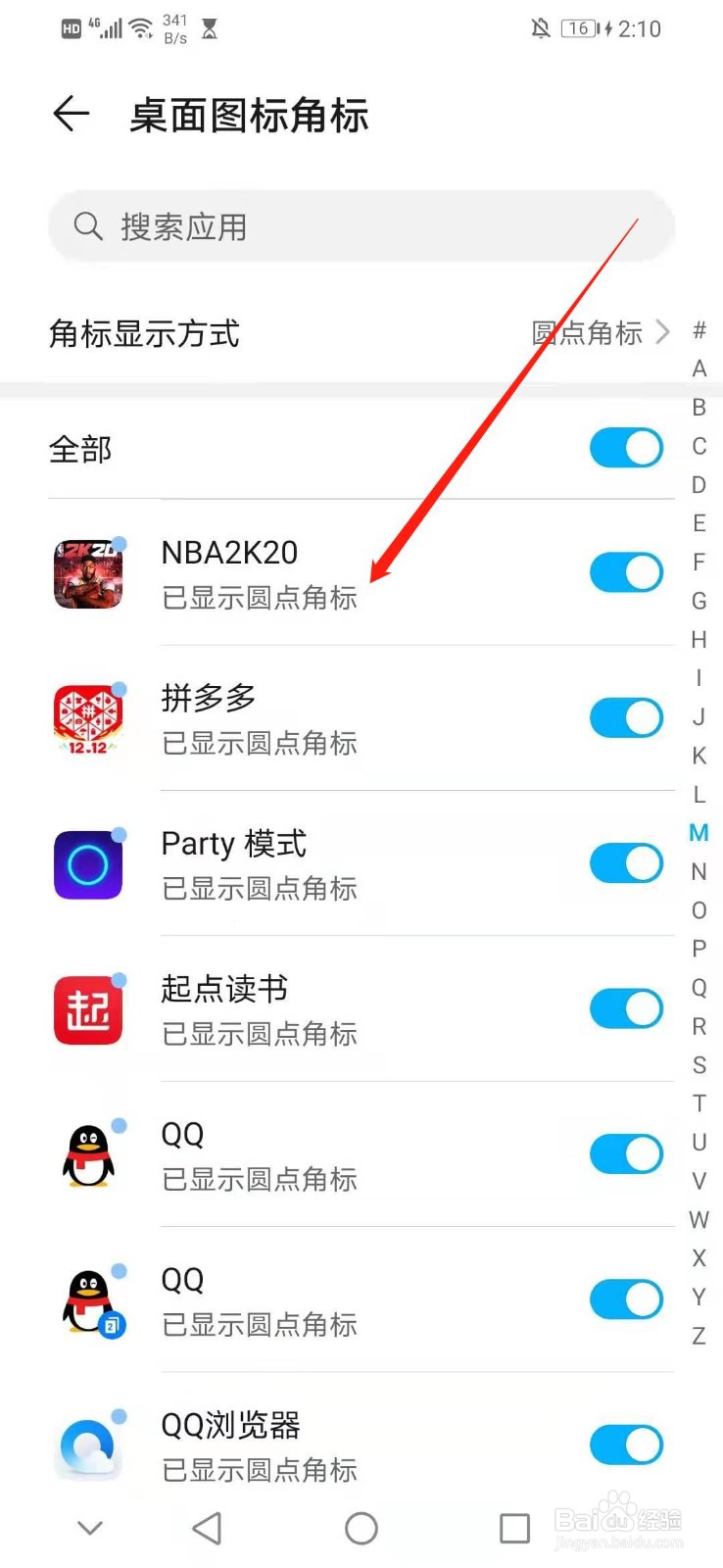Disable the badge switch for 拼多多
Image resolution: width=723 pixels, height=1568 pixels.
[626, 717]
